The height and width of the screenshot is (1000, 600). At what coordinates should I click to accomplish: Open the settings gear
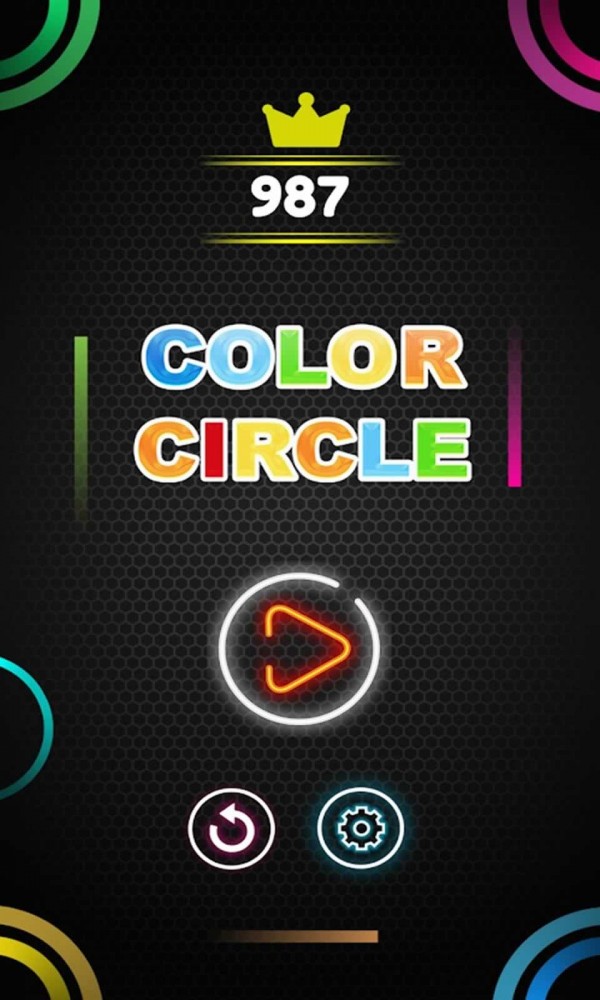pyautogui.click(x=360, y=828)
